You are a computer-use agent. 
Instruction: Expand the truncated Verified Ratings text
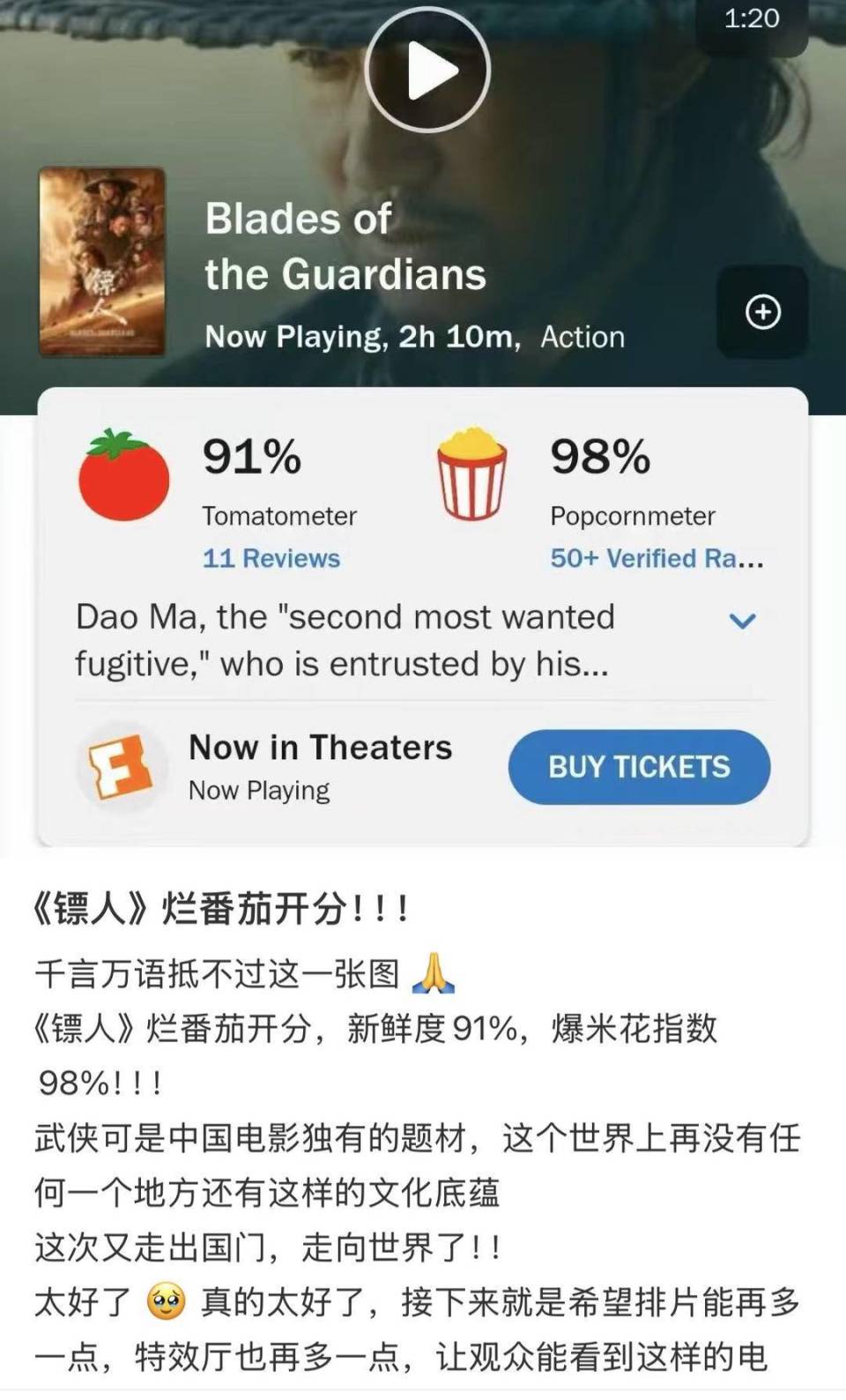(656, 558)
